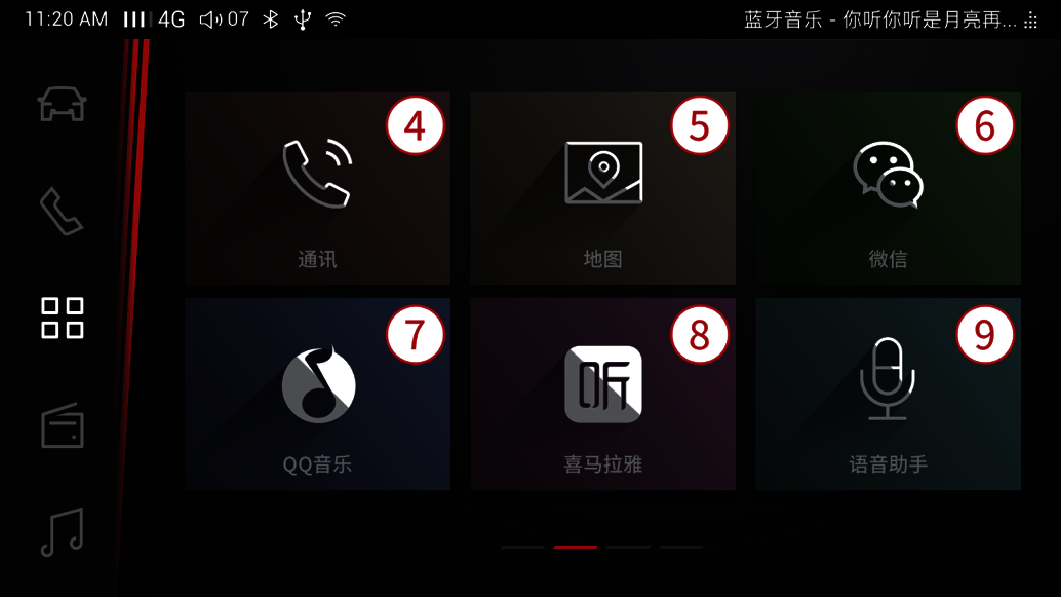This screenshot has height=598, width=1061.
Task: Start the 语音助手 voice assistant
Action: pos(887,394)
